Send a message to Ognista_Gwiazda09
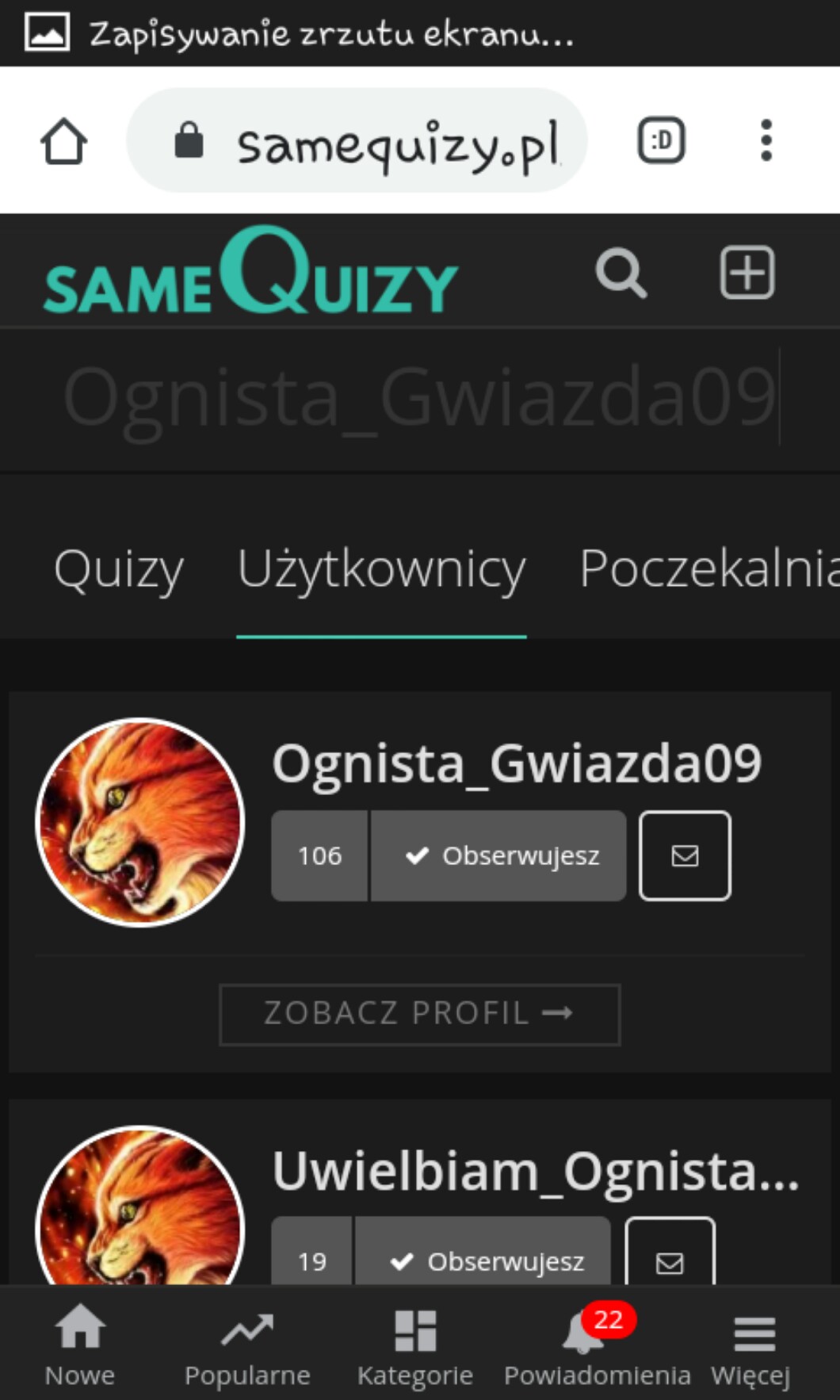 685,856
